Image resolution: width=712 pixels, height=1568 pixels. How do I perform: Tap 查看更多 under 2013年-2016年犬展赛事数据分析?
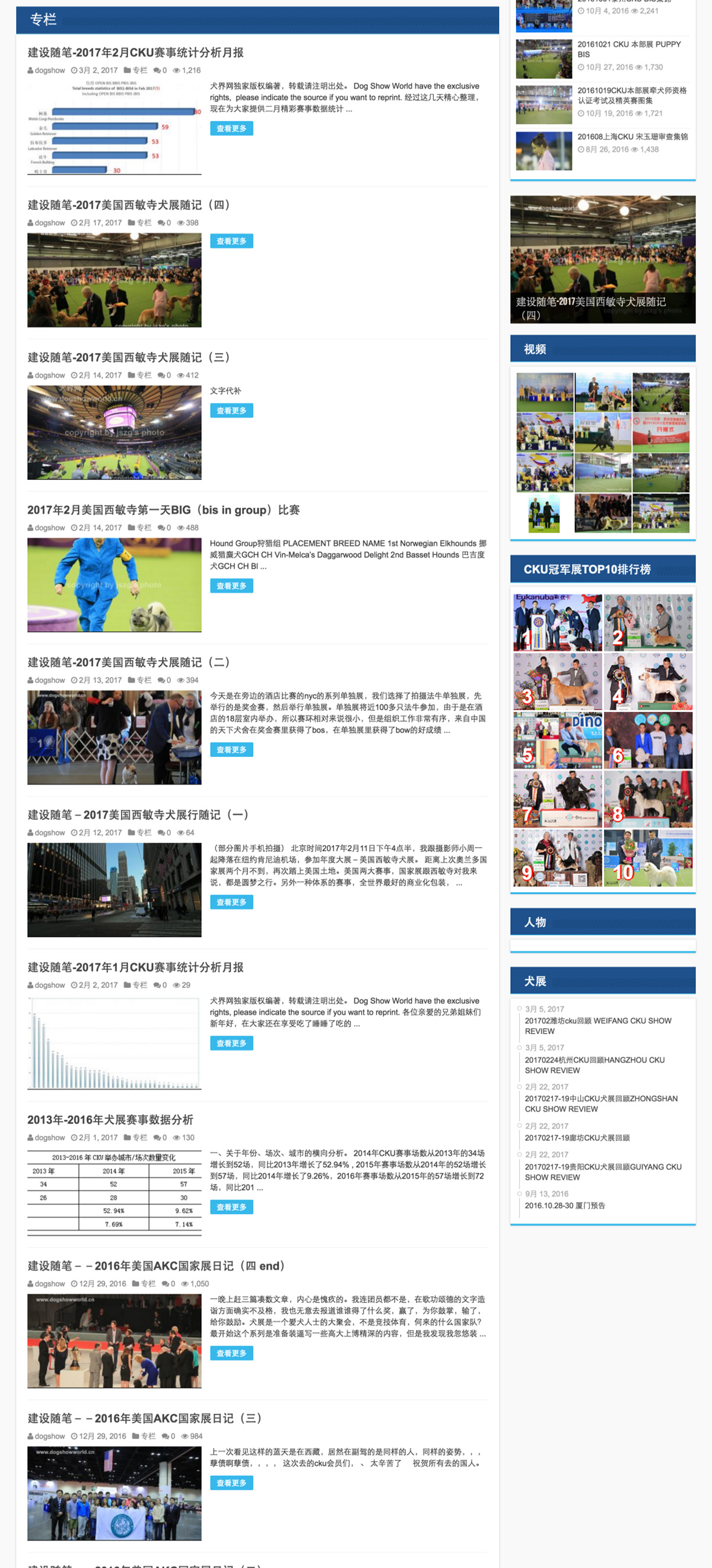click(231, 1207)
